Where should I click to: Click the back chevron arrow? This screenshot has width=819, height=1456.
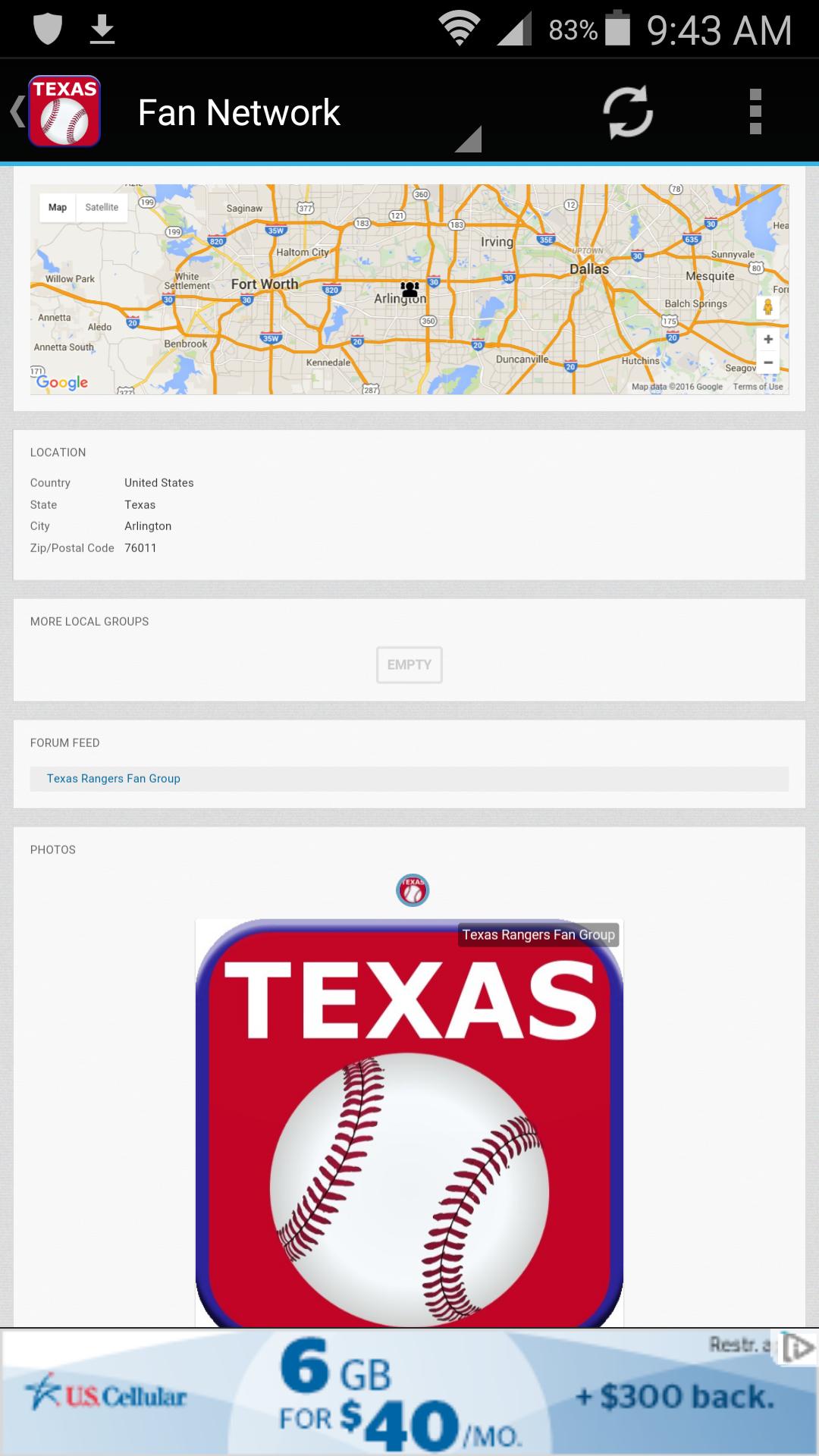click(15, 111)
